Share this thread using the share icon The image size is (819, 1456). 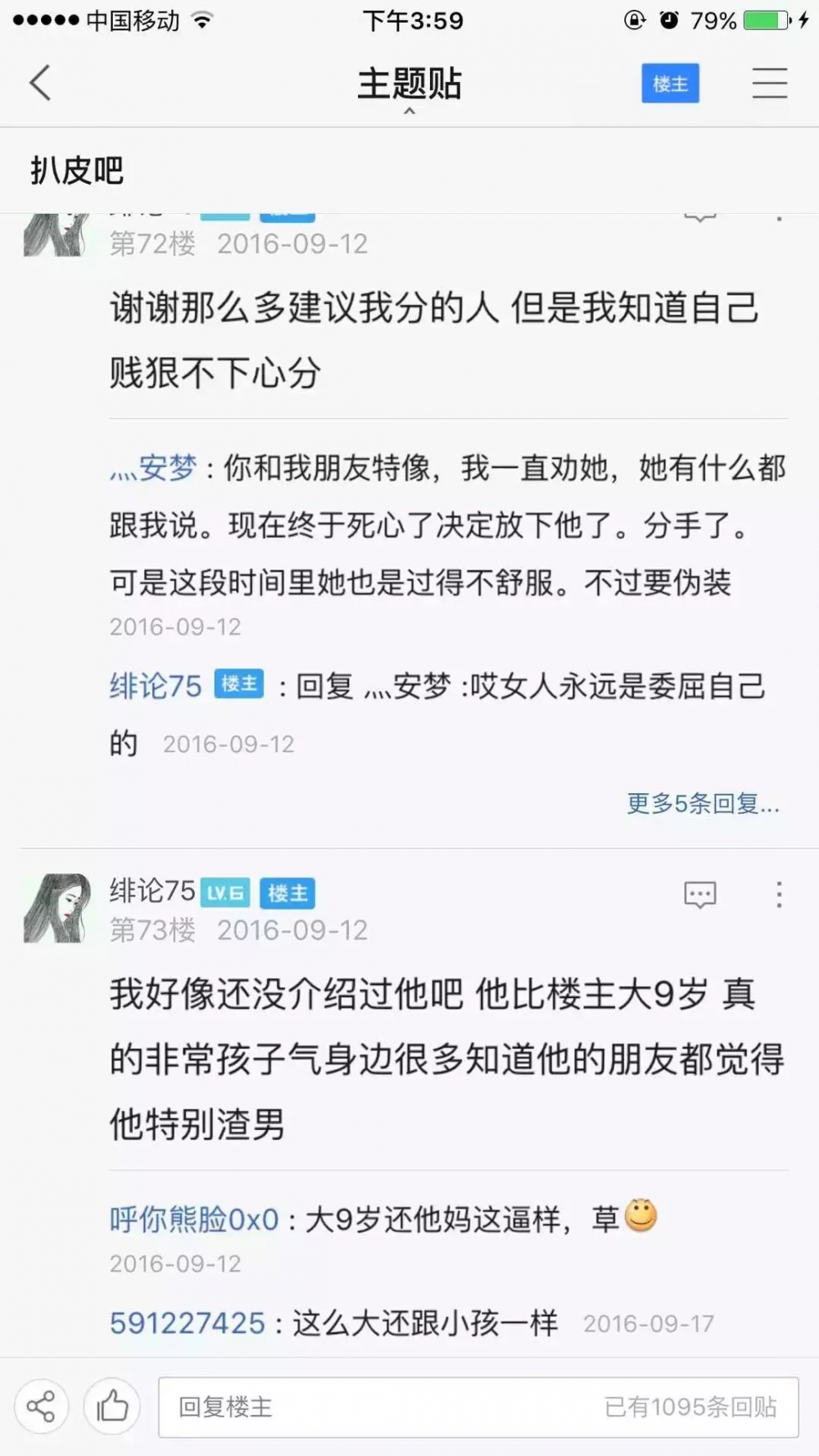coord(41,1407)
